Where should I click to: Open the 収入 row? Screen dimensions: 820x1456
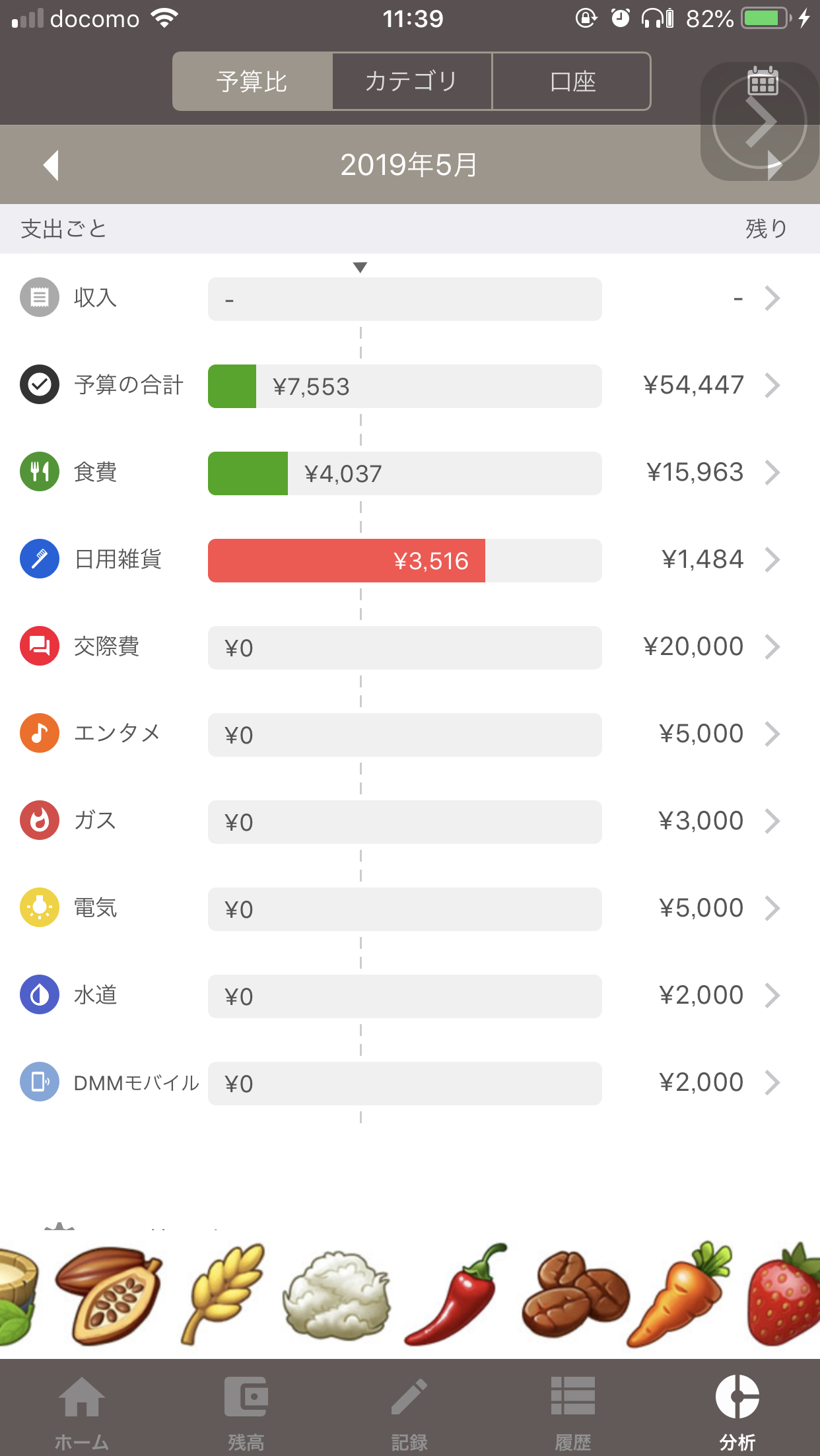pos(410,298)
